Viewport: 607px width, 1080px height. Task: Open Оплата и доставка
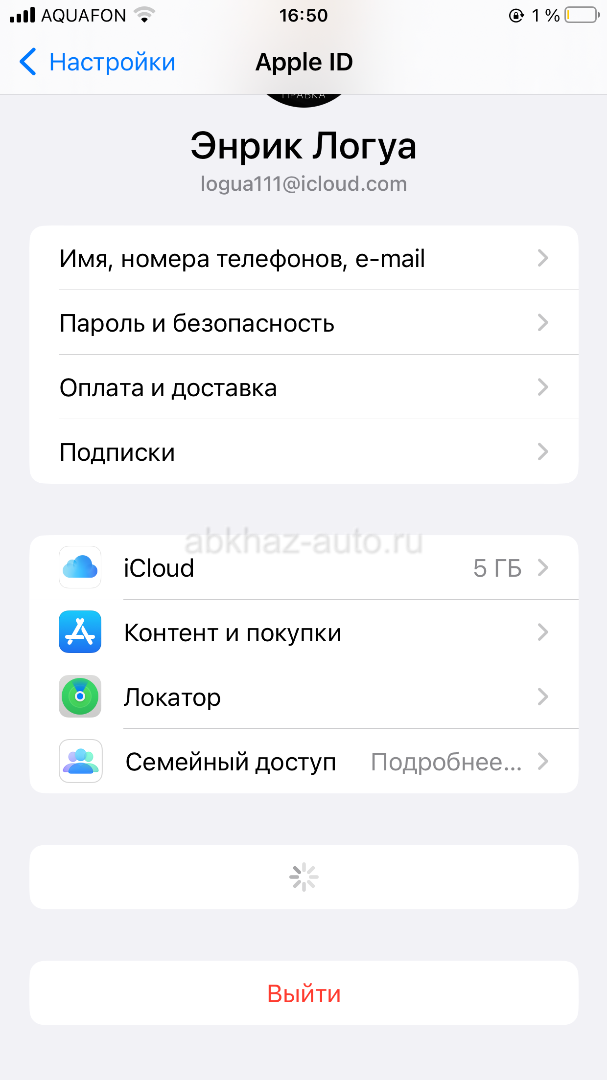(x=303, y=388)
